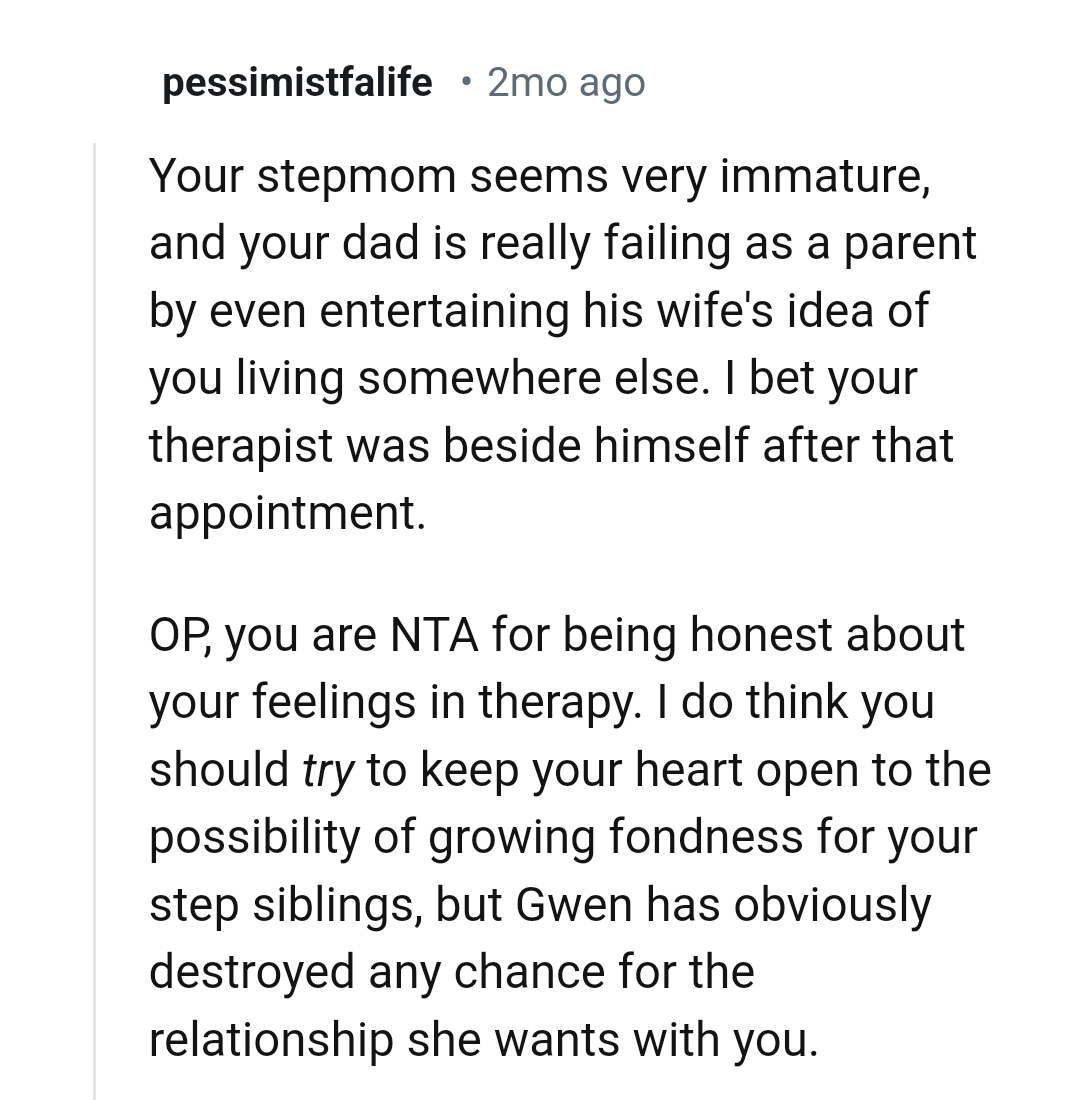Open pessimistfalife's user profile
1079x1100 pixels.
297,82
